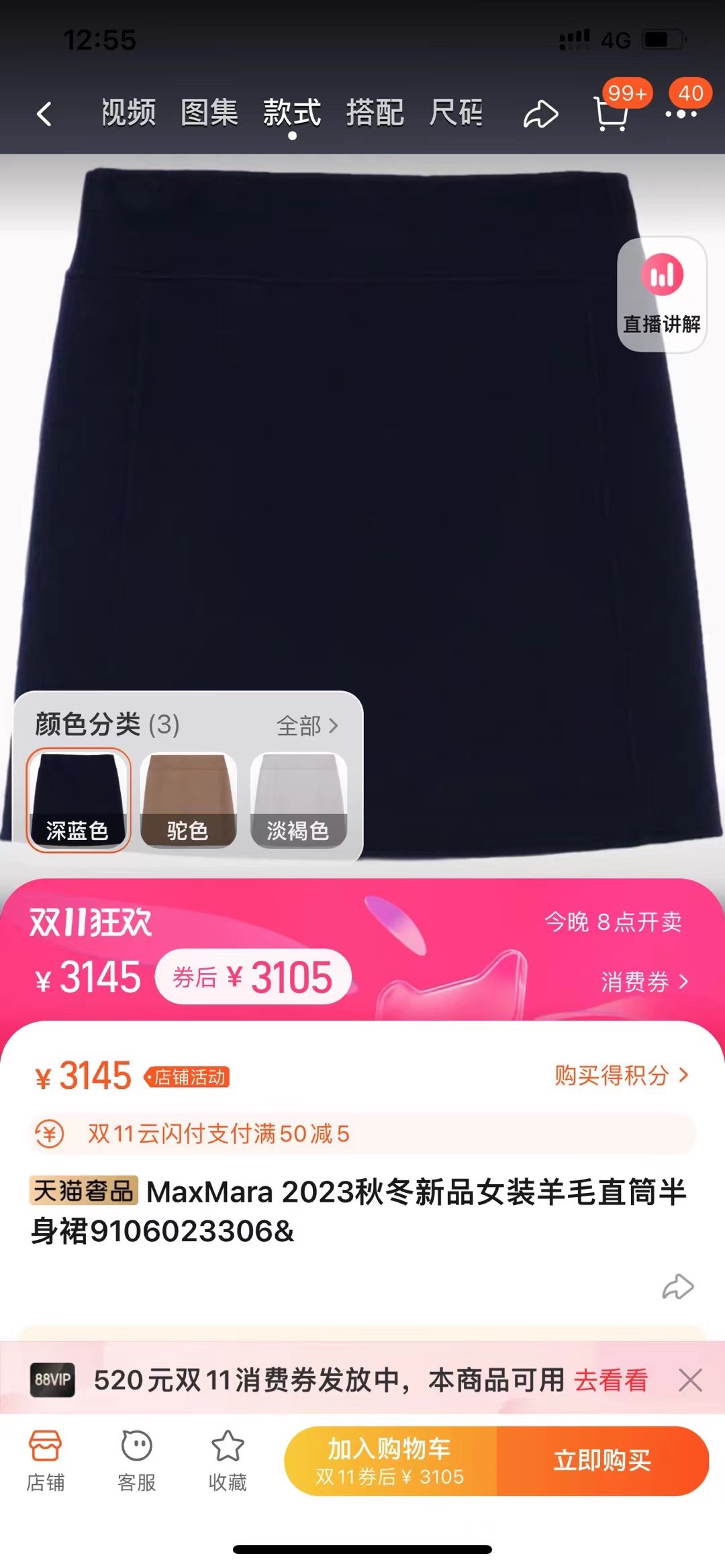This screenshot has height=1568, width=725.
Task: Add item to cart with 加入购物车
Action: click(390, 1461)
